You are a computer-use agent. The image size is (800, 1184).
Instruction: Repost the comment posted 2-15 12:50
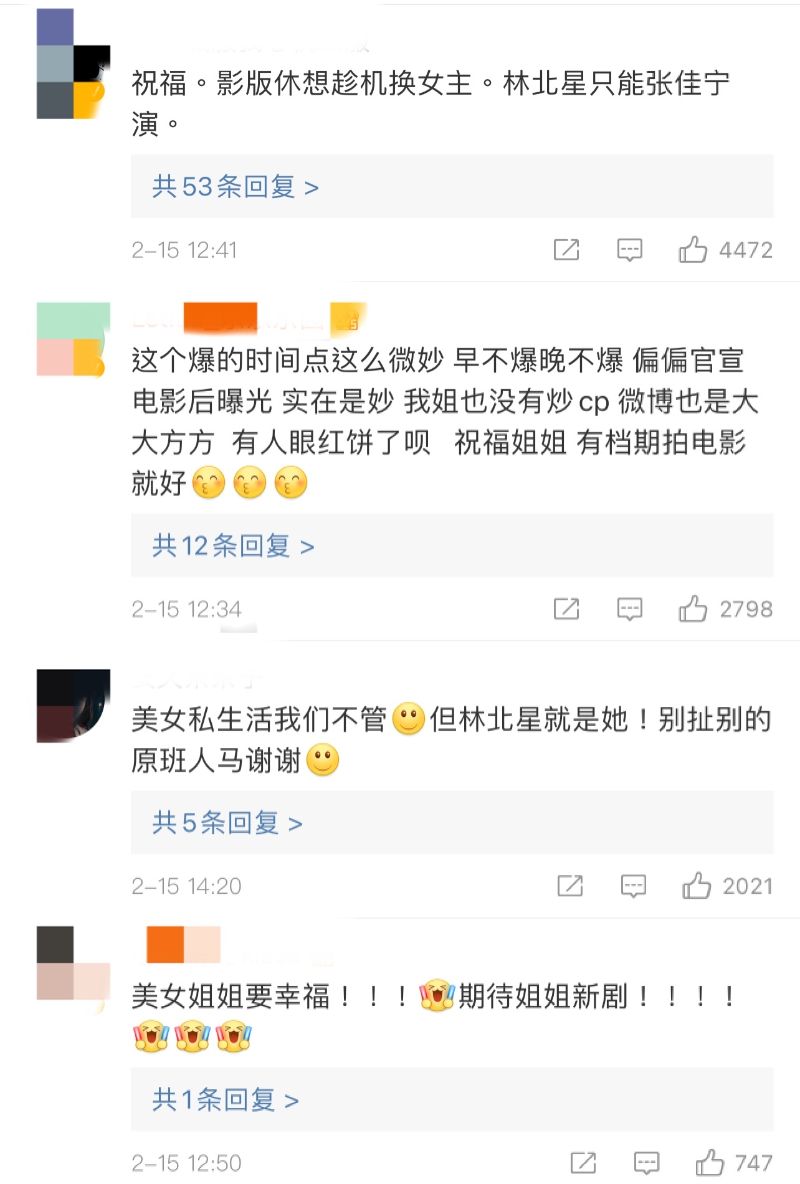583,1163
